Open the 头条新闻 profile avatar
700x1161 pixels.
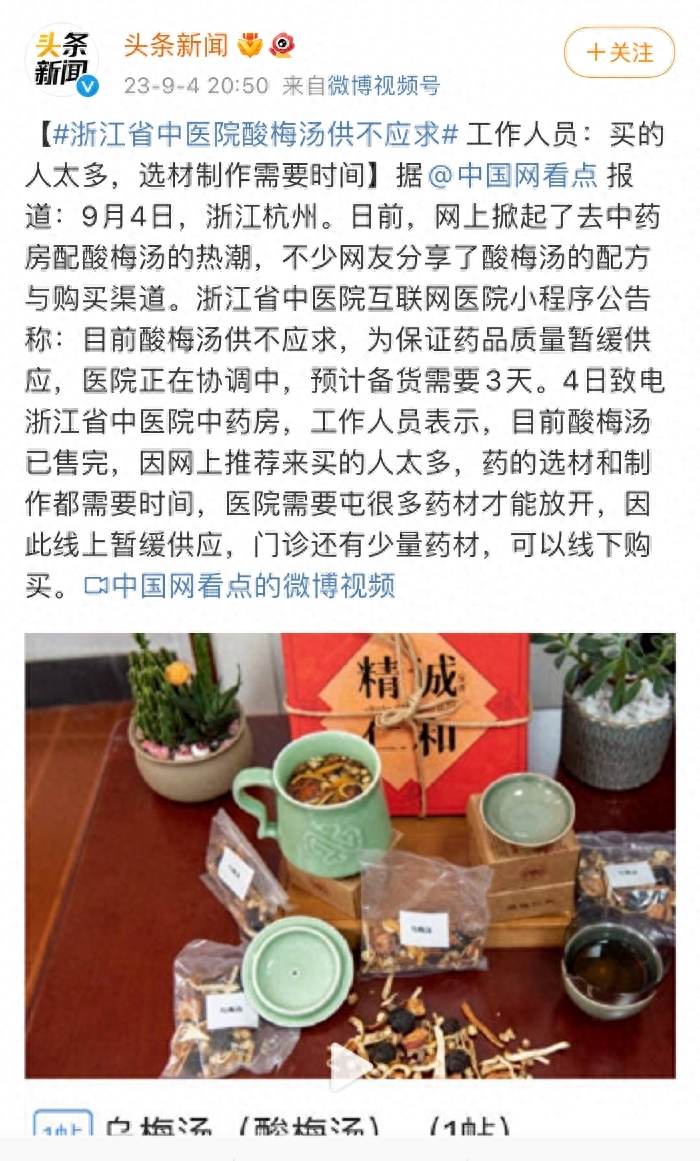click(x=62, y=60)
